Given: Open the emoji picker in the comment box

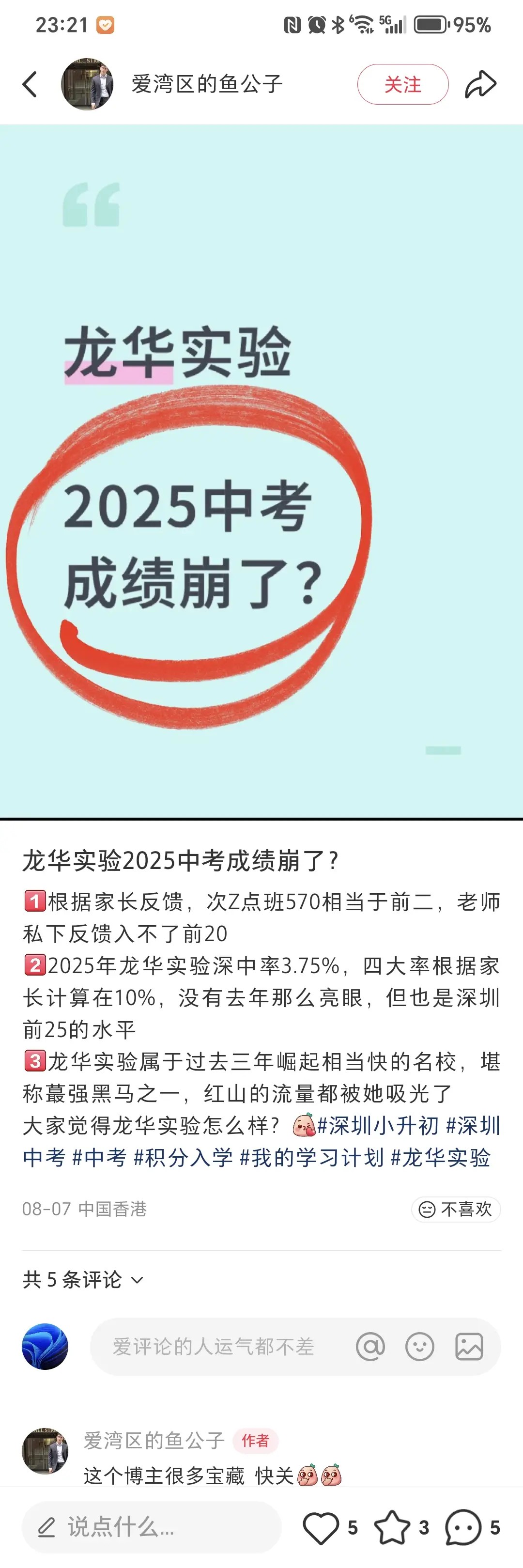Looking at the screenshot, I should [419, 1347].
